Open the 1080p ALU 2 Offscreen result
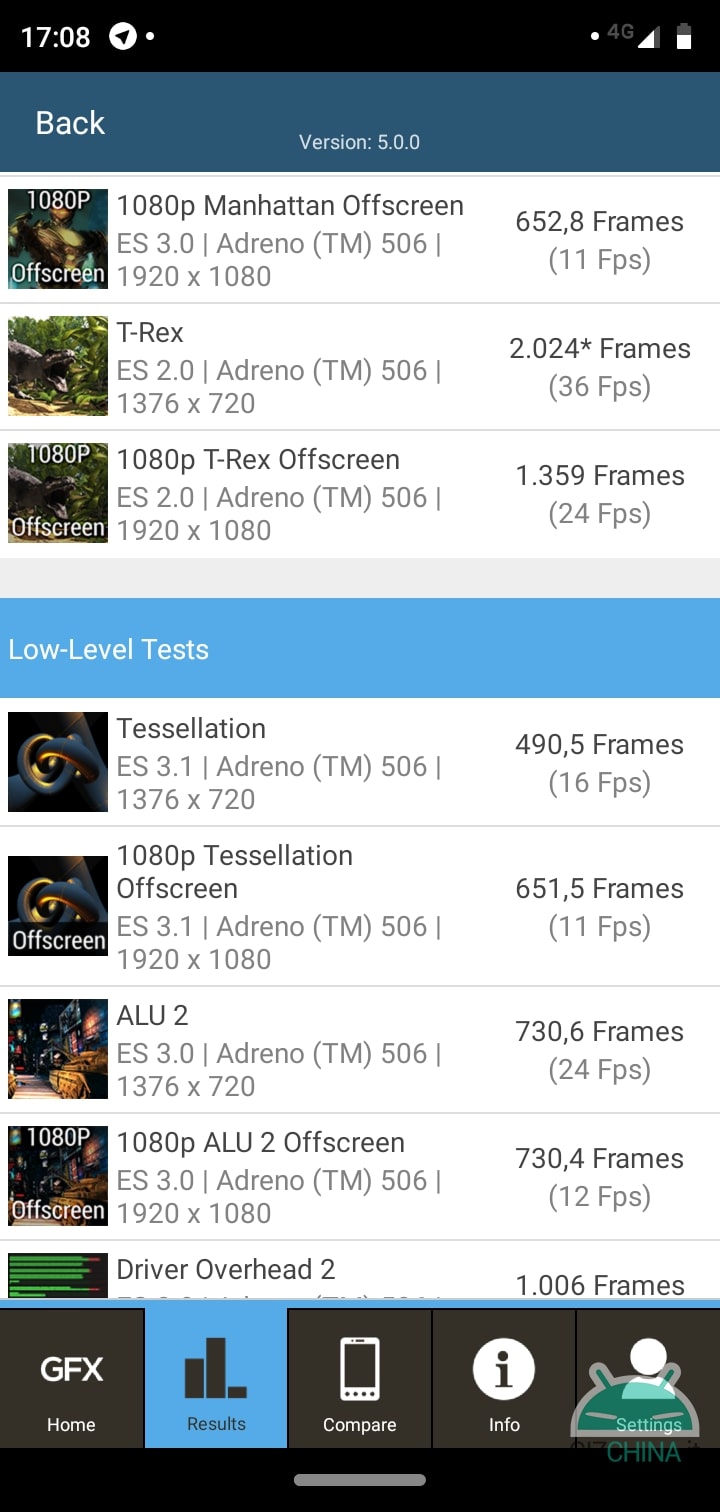Screen dimensions: 720x1512 click(360, 1177)
